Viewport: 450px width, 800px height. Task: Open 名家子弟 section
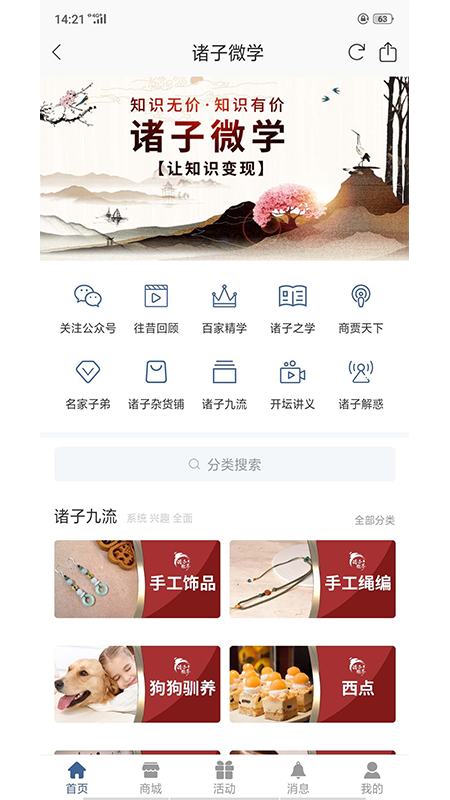click(x=88, y=385)
